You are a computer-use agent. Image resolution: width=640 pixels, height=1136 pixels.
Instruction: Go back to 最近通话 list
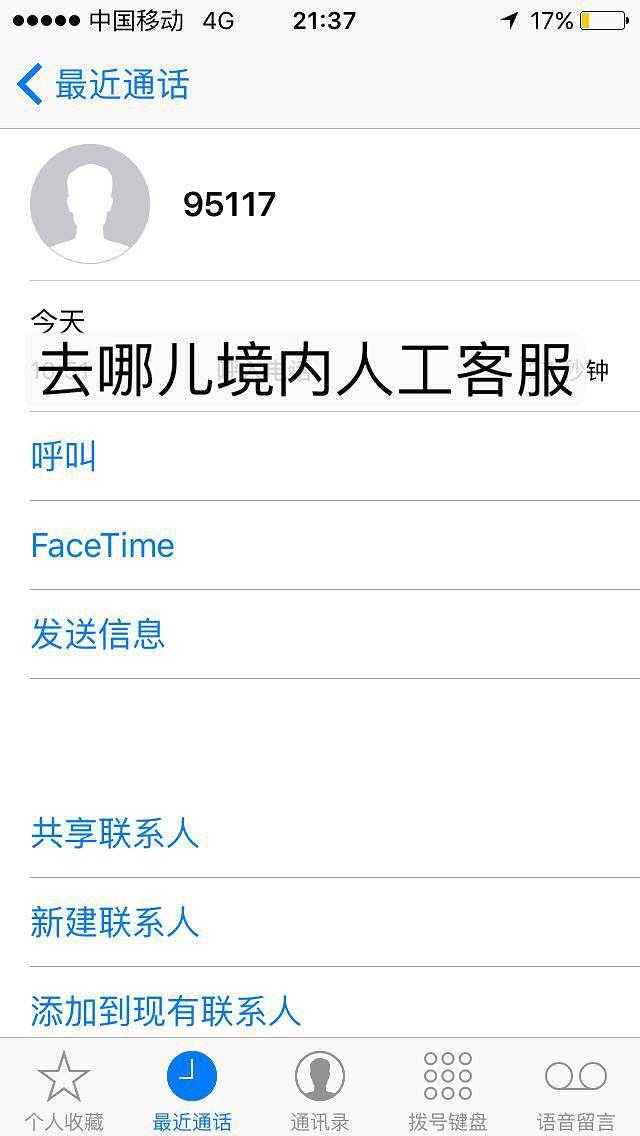click(x=103, y=85)
